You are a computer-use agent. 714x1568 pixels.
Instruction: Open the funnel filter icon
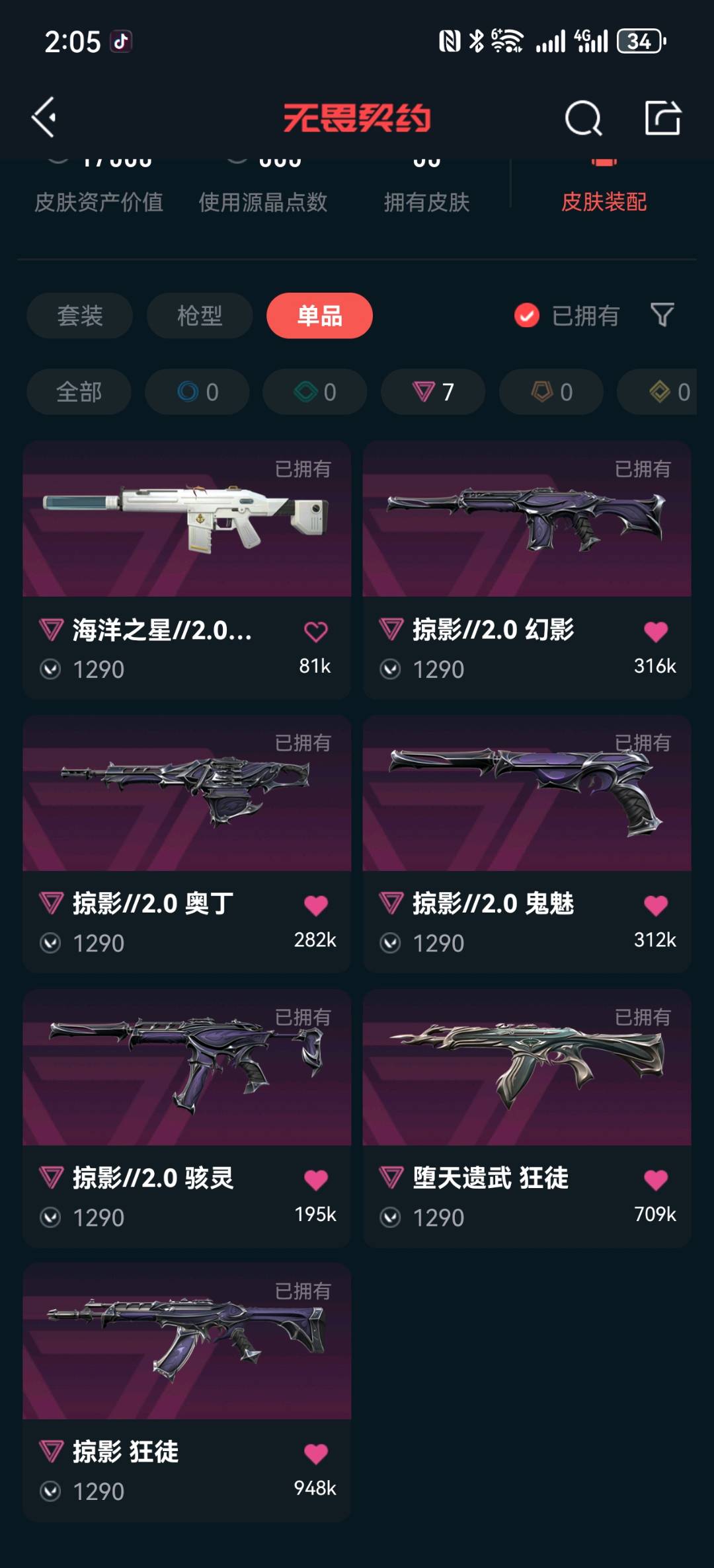(x=662, y=315)
